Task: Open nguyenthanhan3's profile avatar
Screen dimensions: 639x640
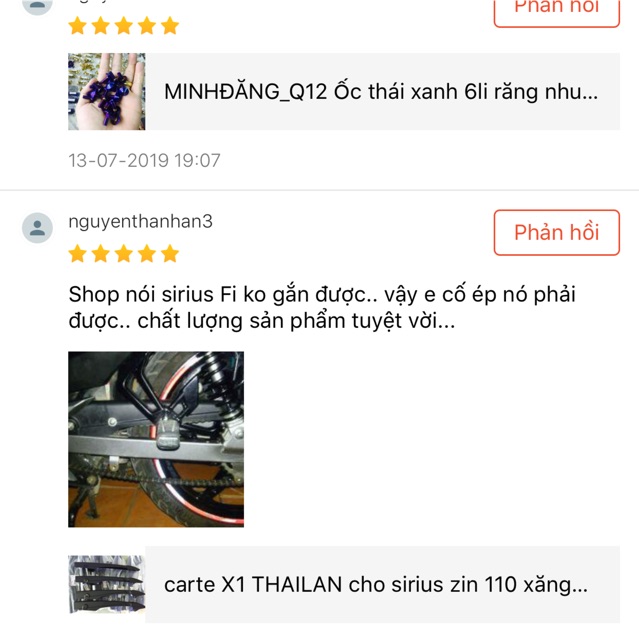Action: coord(37,227)
